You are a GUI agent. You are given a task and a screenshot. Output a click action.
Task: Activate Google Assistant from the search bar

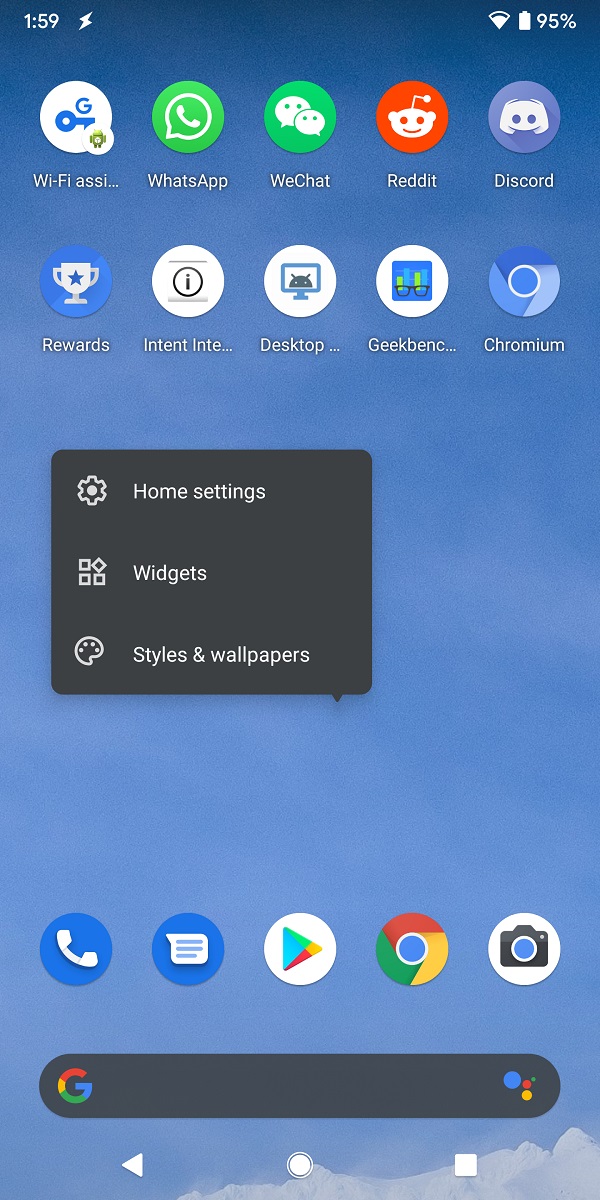click(519, 1086)
